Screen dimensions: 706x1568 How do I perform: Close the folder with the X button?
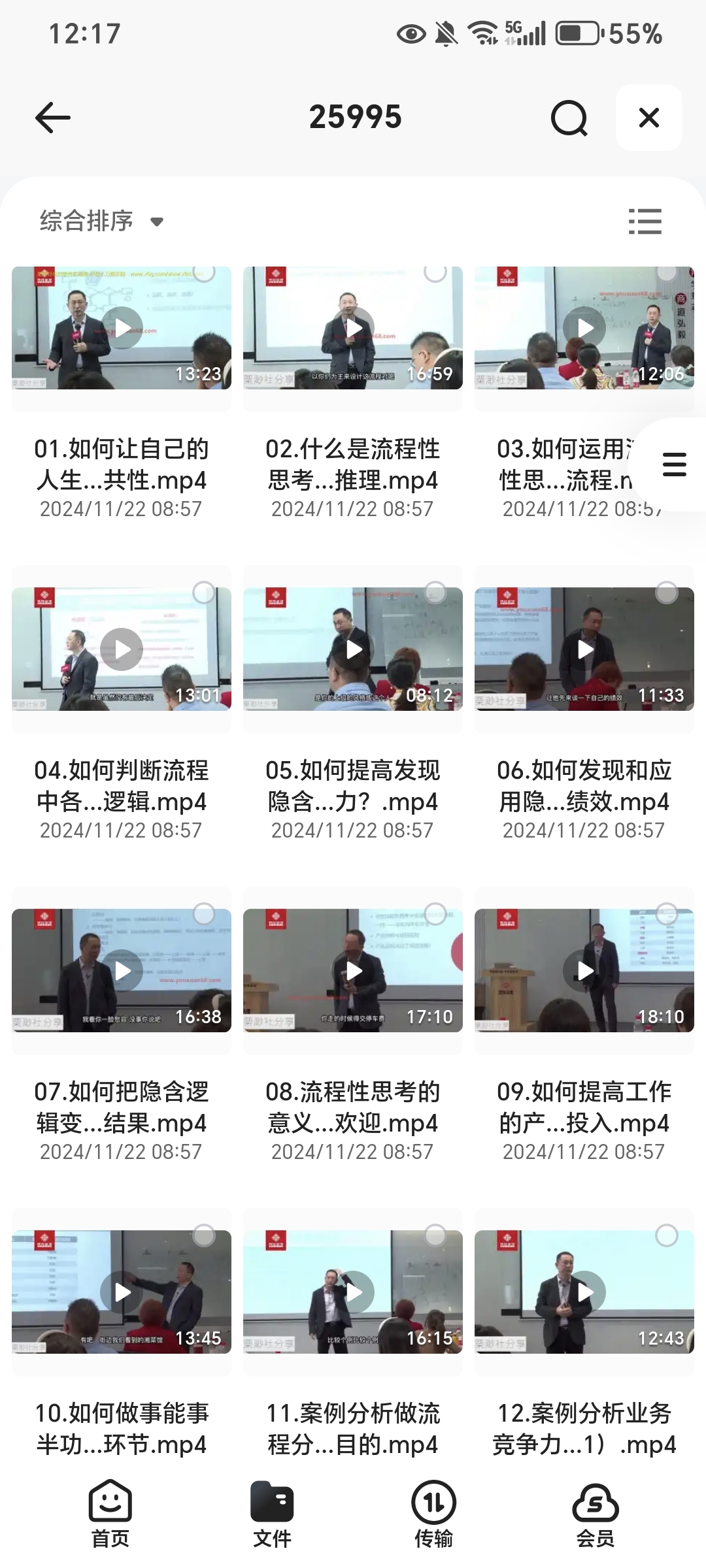coord(648,118)
